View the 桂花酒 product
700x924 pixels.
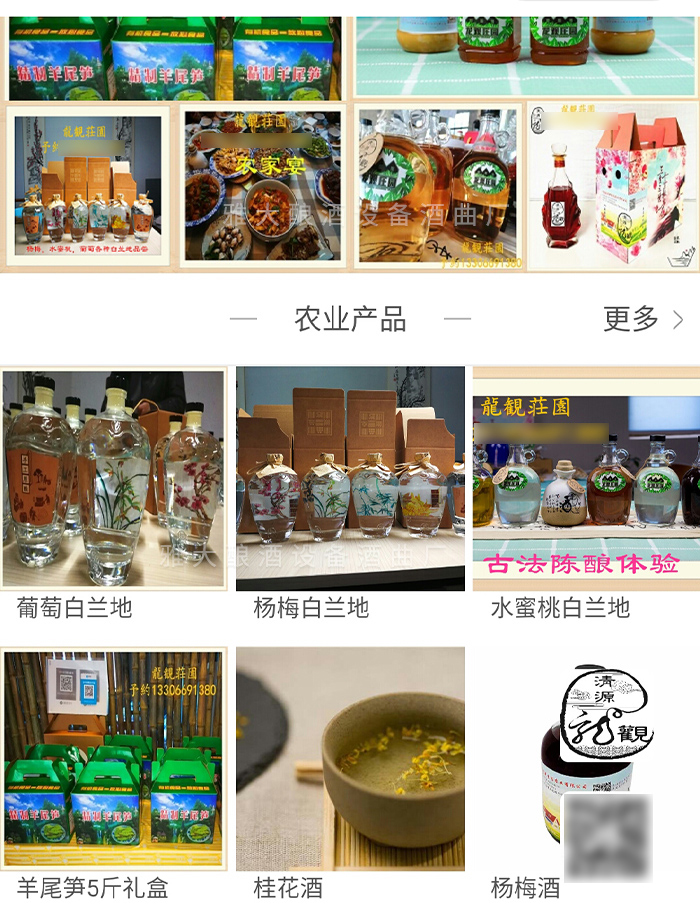pos(350,760)
